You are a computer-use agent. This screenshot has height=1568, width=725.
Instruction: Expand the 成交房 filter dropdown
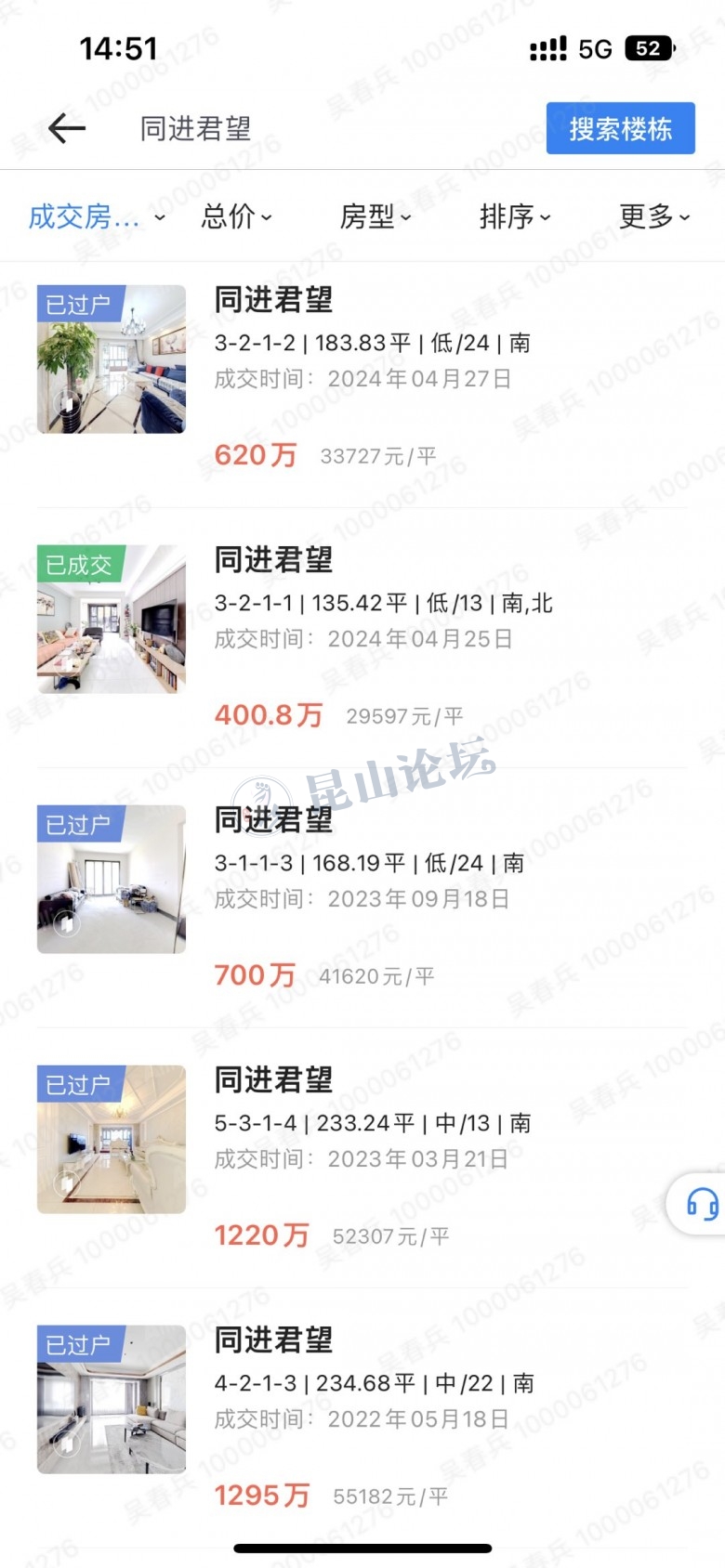(96, 216)
